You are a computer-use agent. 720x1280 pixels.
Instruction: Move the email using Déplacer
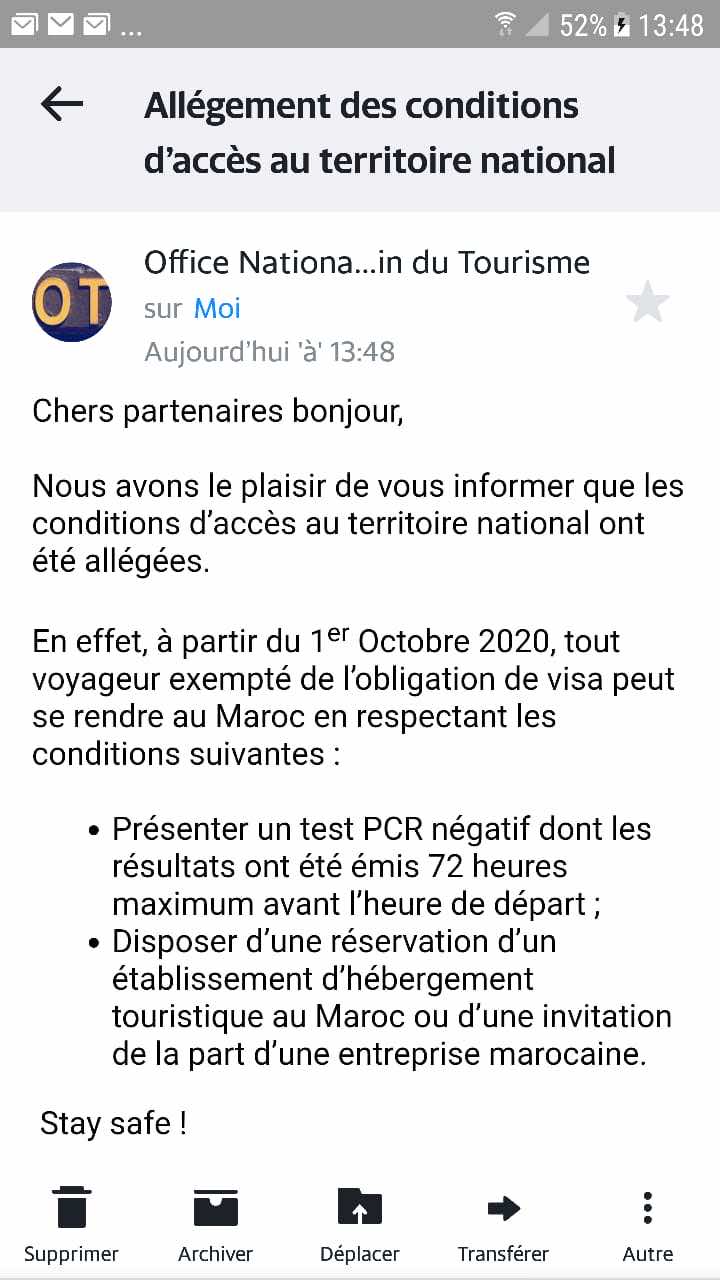[360, 1224]
